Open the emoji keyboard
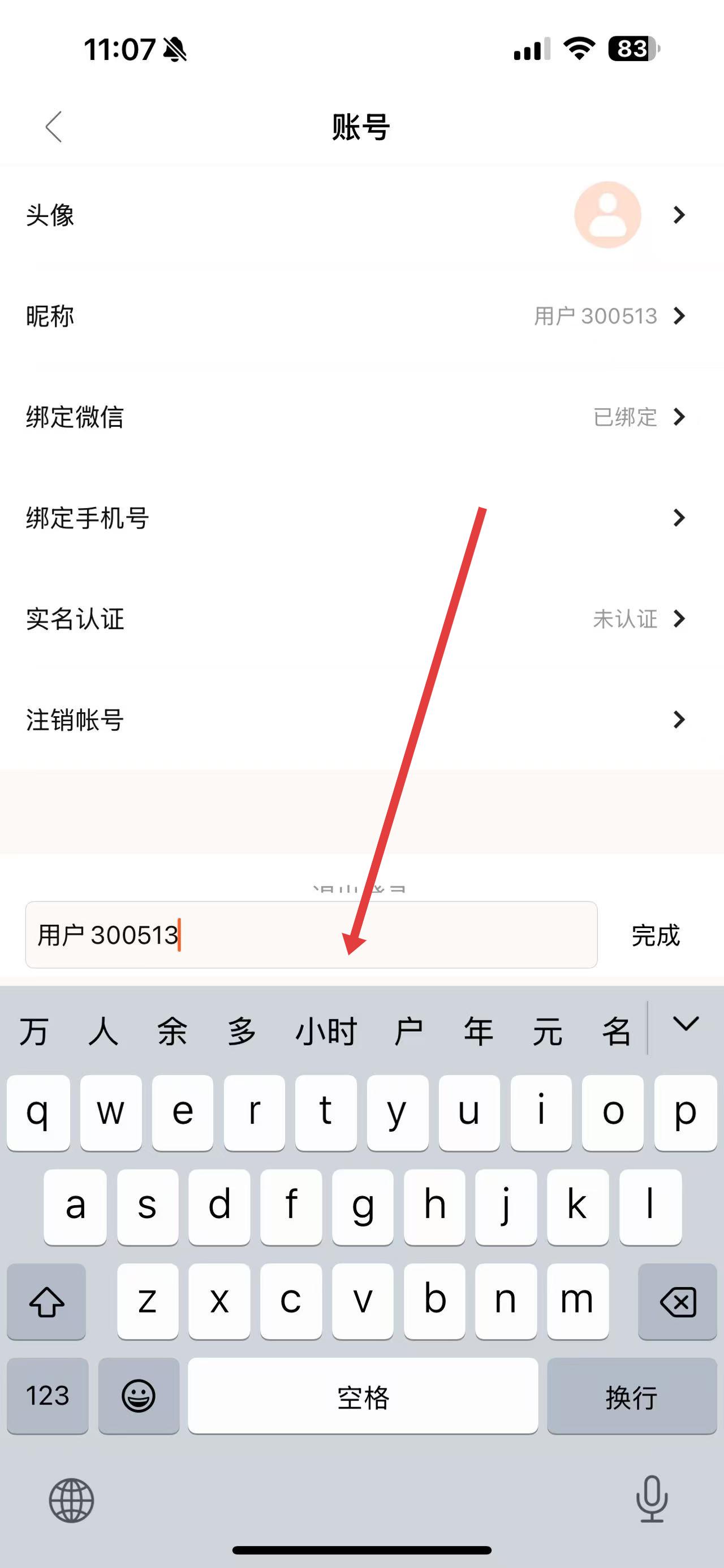This screenshot has width=724, height=1568. [139, 1396]
